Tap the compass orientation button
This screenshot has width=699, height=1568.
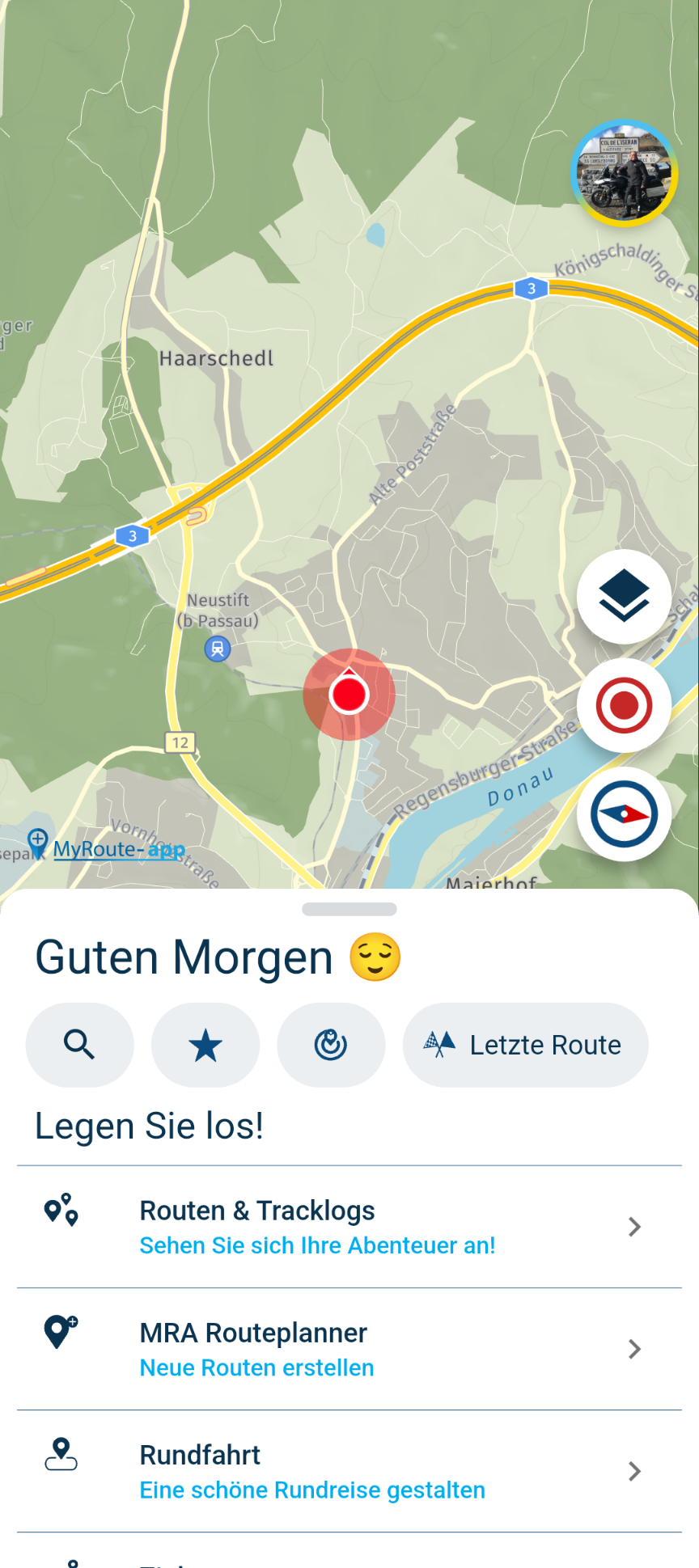[x=624, y=814]
